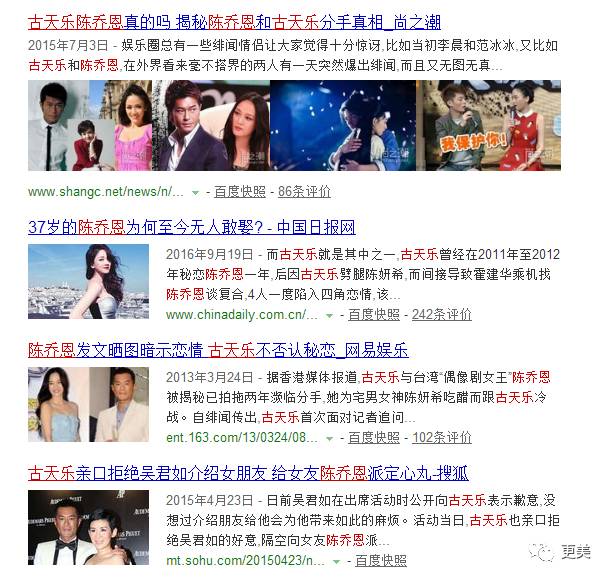610x579 pixels.
Task: View 百度快照 for the chinadaily.com.cn result
Action: [374, 314]
